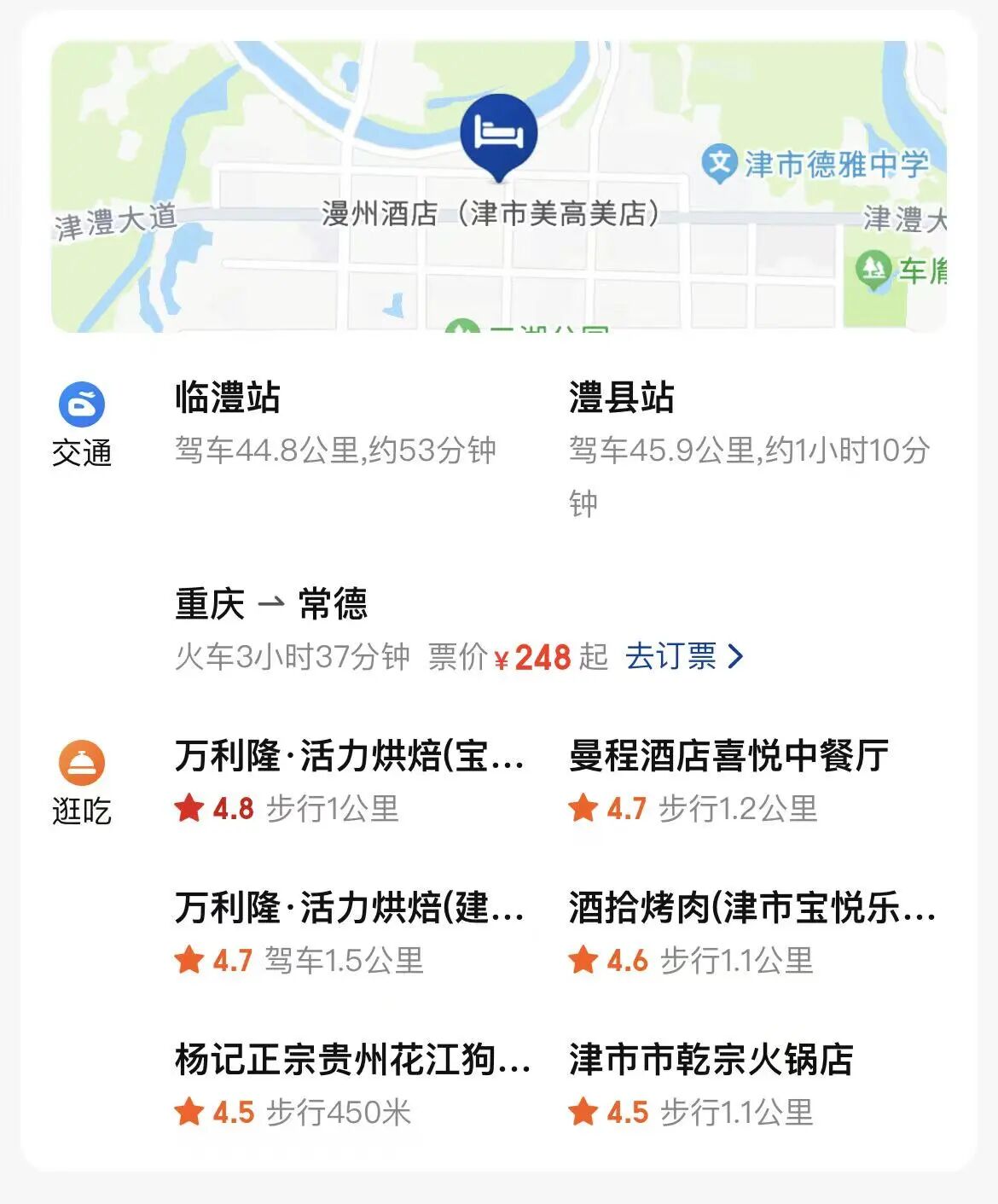998x1204 pixels.
Task: Open 澧县站 driving route info
Action: [749, 448]
